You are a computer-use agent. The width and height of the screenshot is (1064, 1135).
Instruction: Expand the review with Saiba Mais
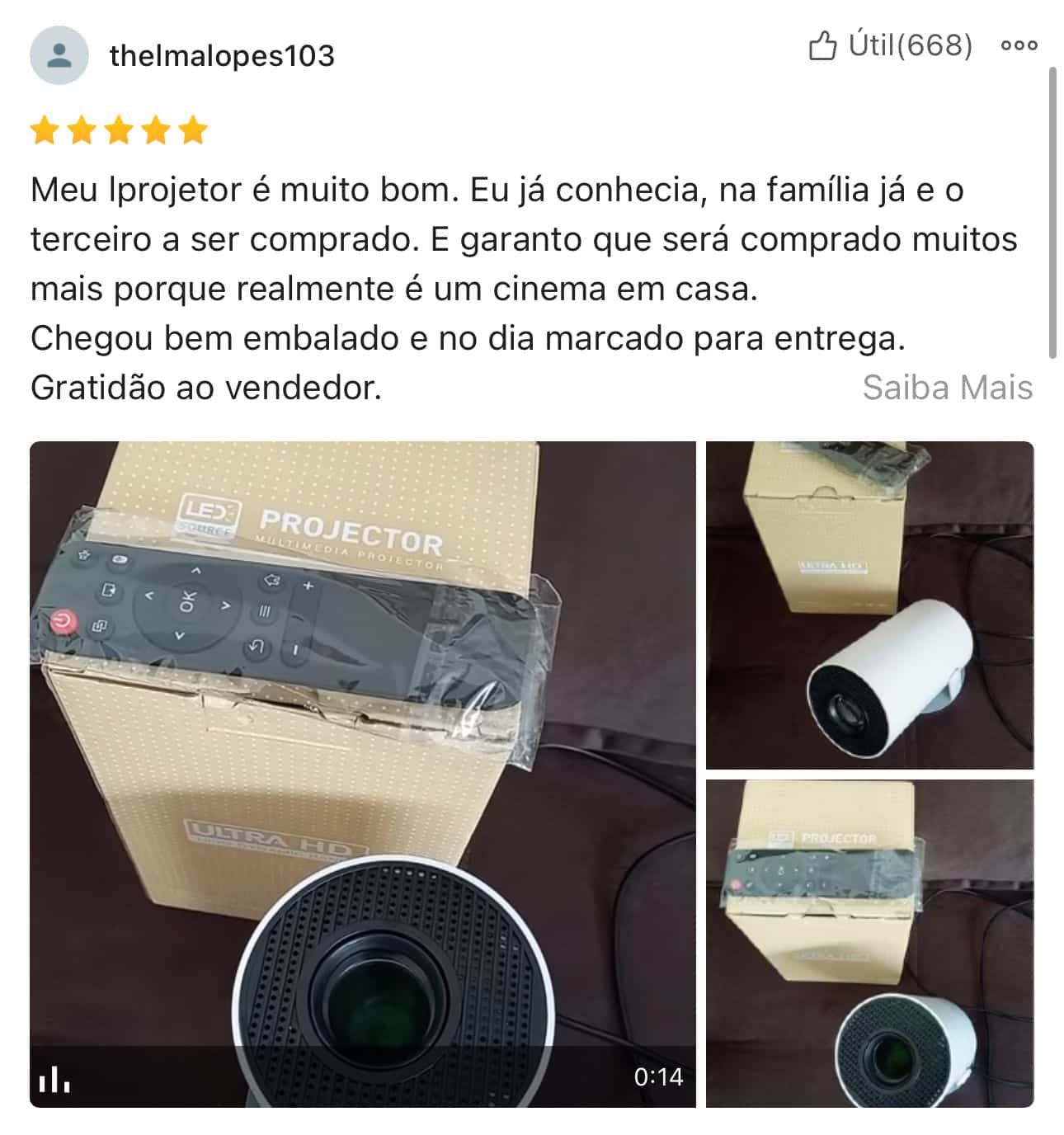click(x=947, y=388)
